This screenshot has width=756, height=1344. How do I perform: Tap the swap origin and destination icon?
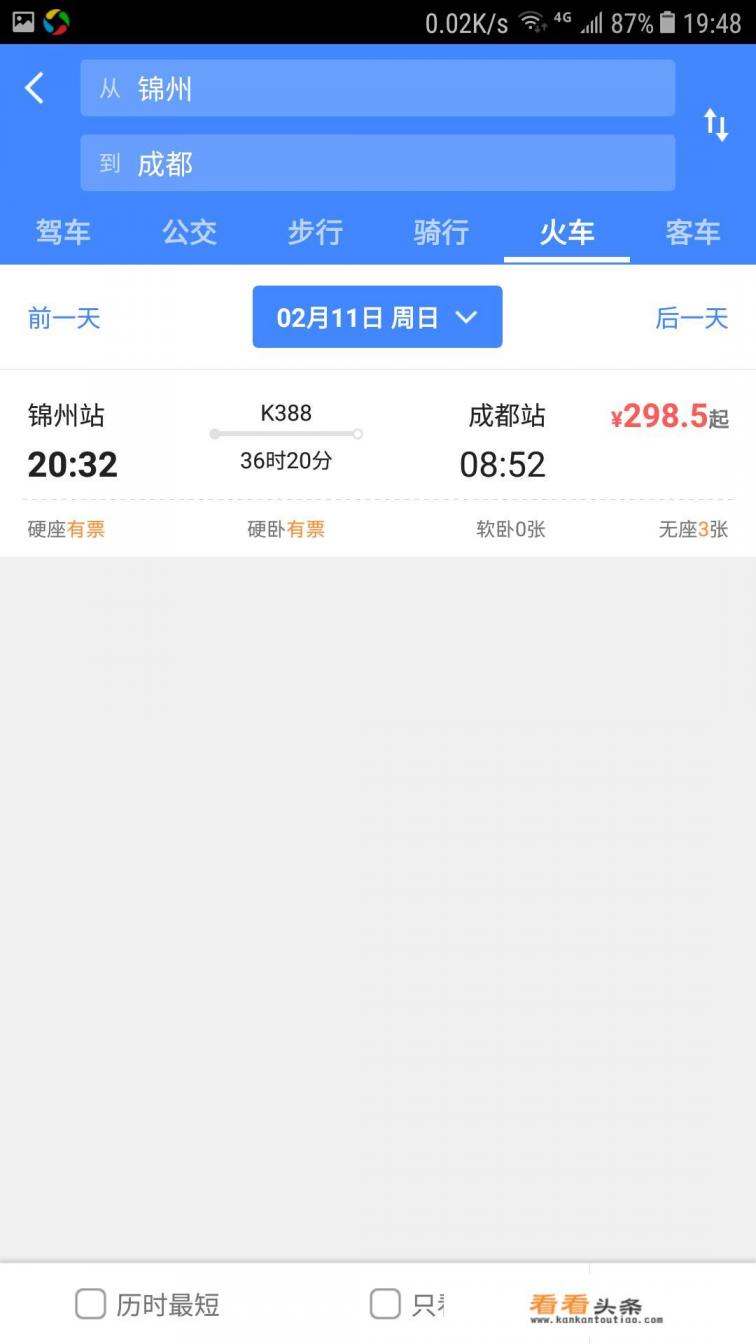(x=716, y=124)
